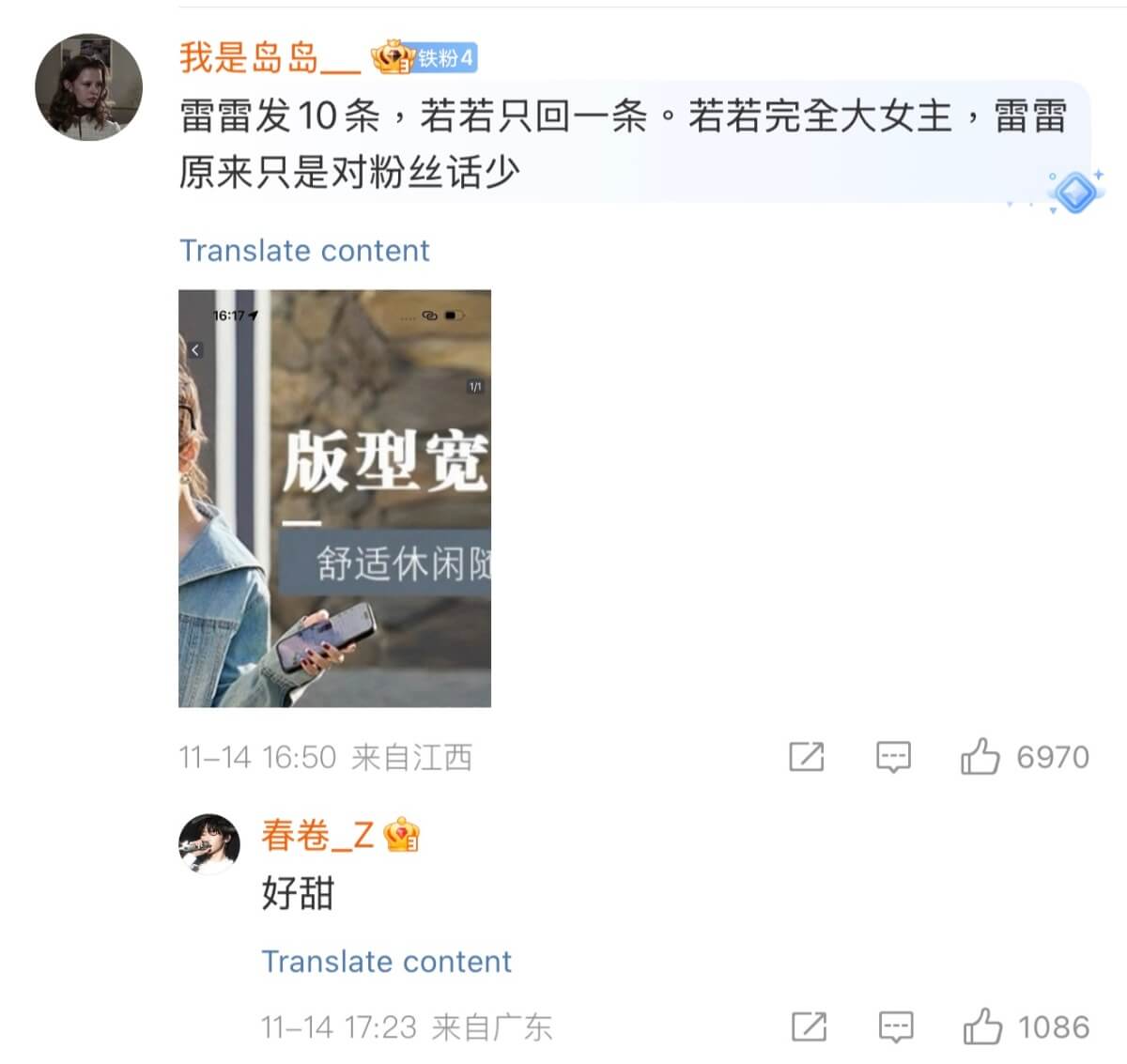Open the username 春卷_Z
The image size is (1127, 1064).
(x=317, y=835)
